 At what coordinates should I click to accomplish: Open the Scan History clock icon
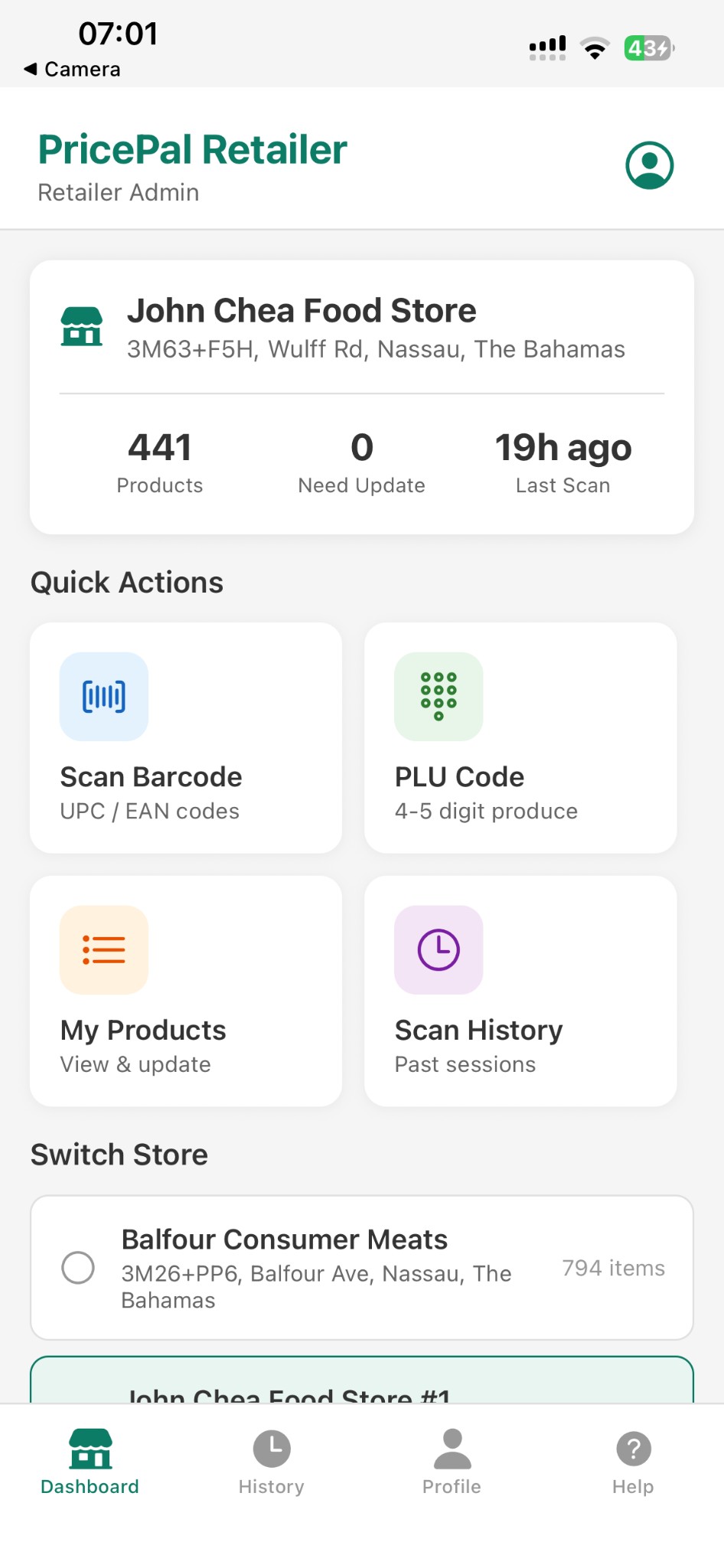tap(438, 949)
